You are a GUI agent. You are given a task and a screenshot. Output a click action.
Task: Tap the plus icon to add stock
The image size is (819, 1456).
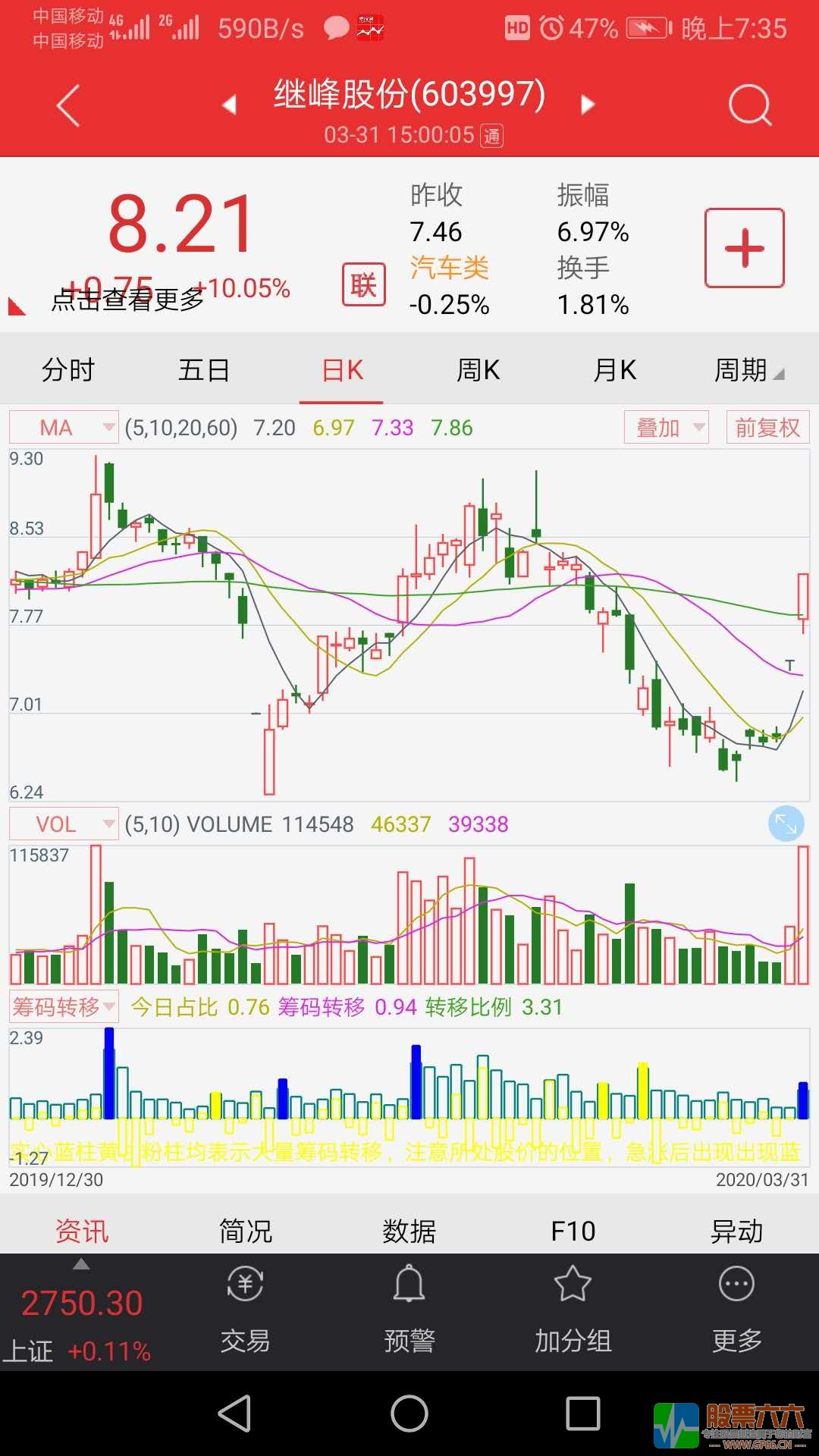point(744,248)
